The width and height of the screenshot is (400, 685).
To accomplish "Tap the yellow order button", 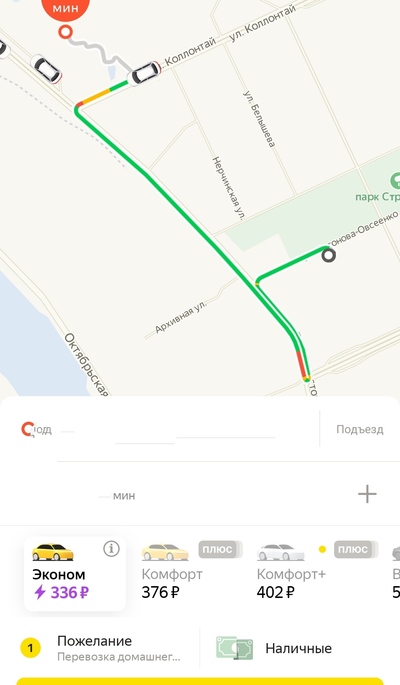I will coord(200,681).
